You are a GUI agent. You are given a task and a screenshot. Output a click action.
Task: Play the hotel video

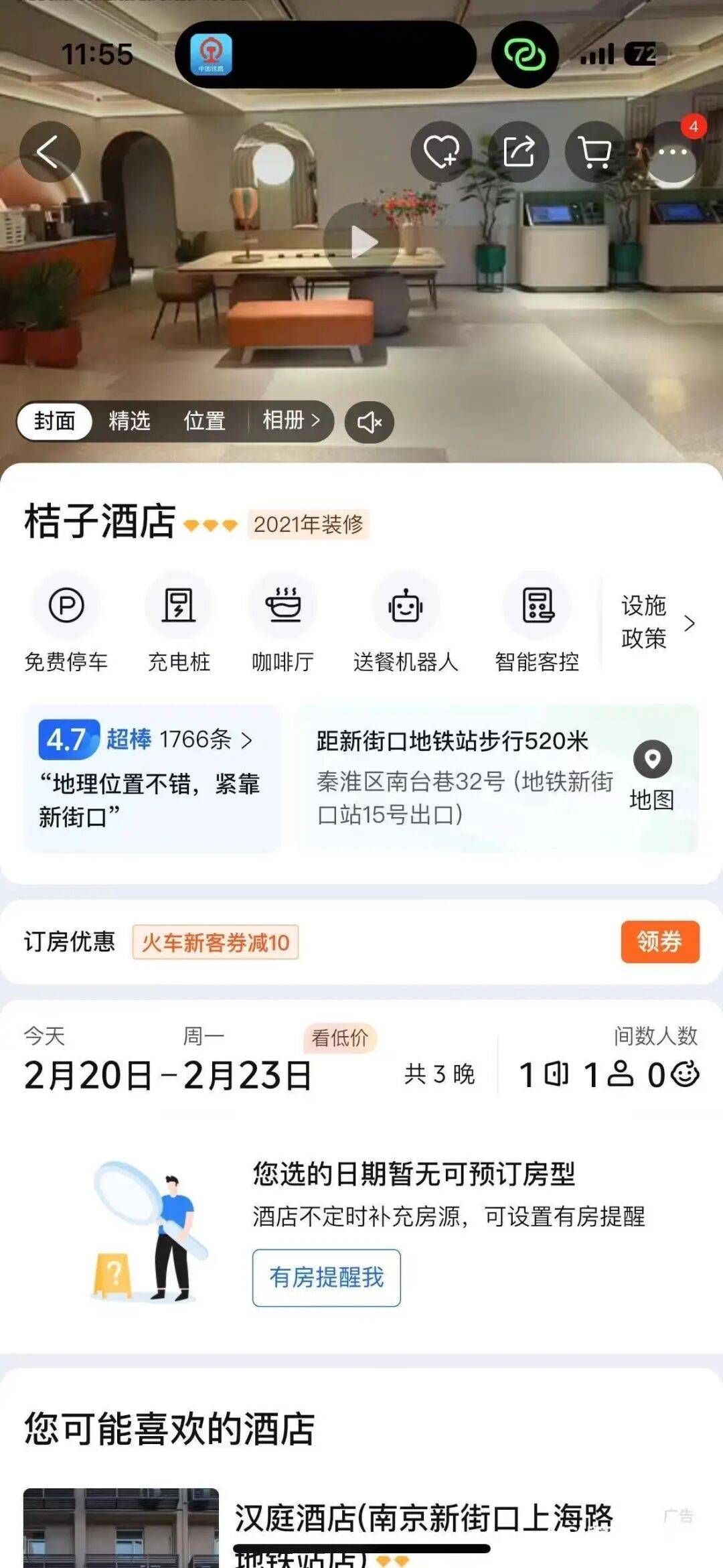(x=362, y=241)
